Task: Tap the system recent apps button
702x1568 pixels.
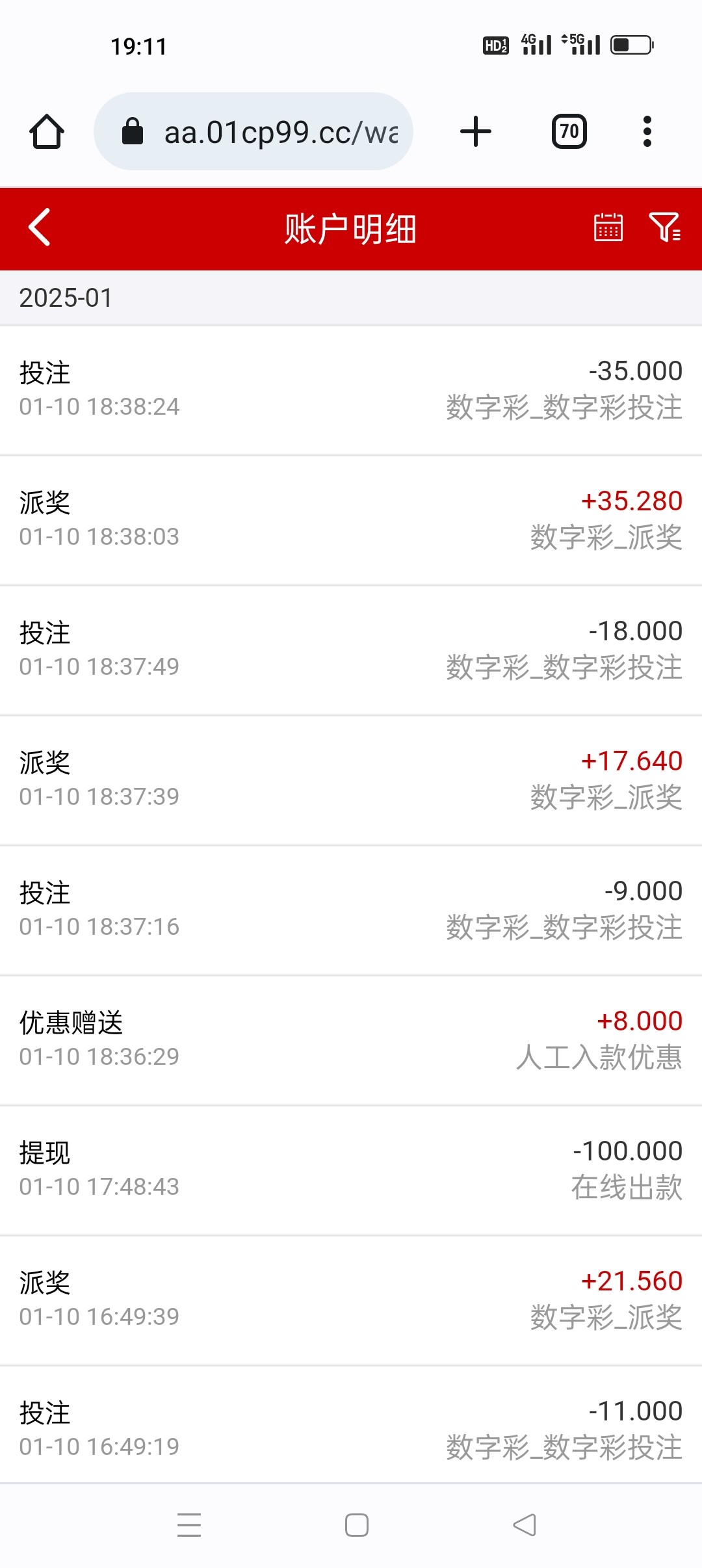Action: (x=189, y=1525)
